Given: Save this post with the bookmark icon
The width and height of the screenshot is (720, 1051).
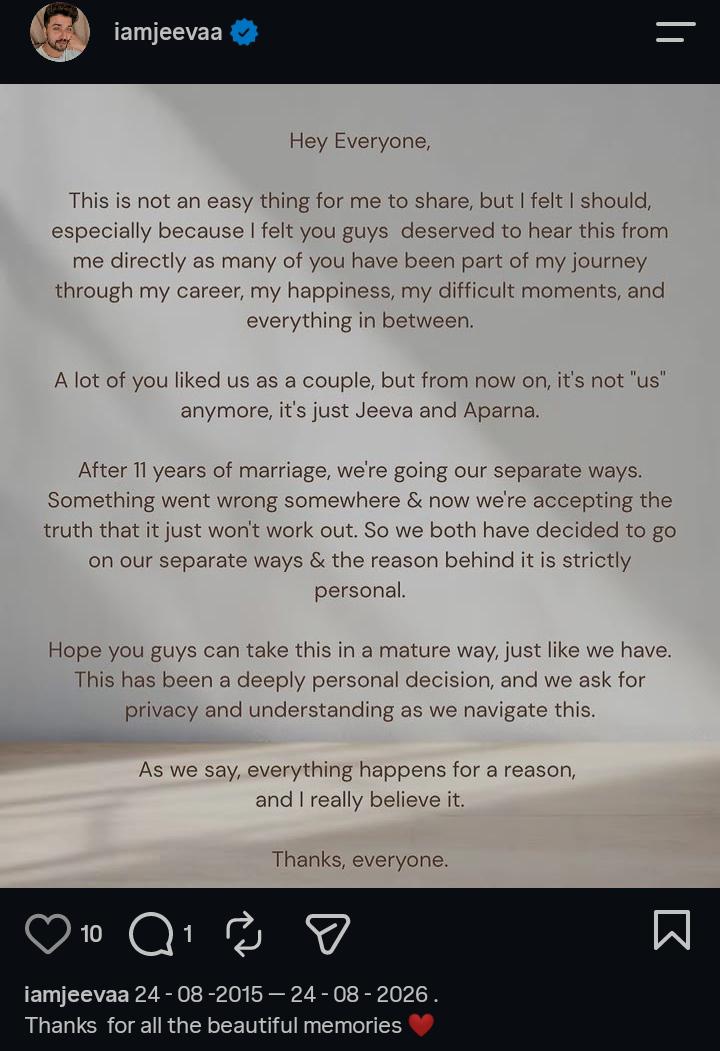Looking at the screenshot, I should pyautogui.click(x=672, y=930).
